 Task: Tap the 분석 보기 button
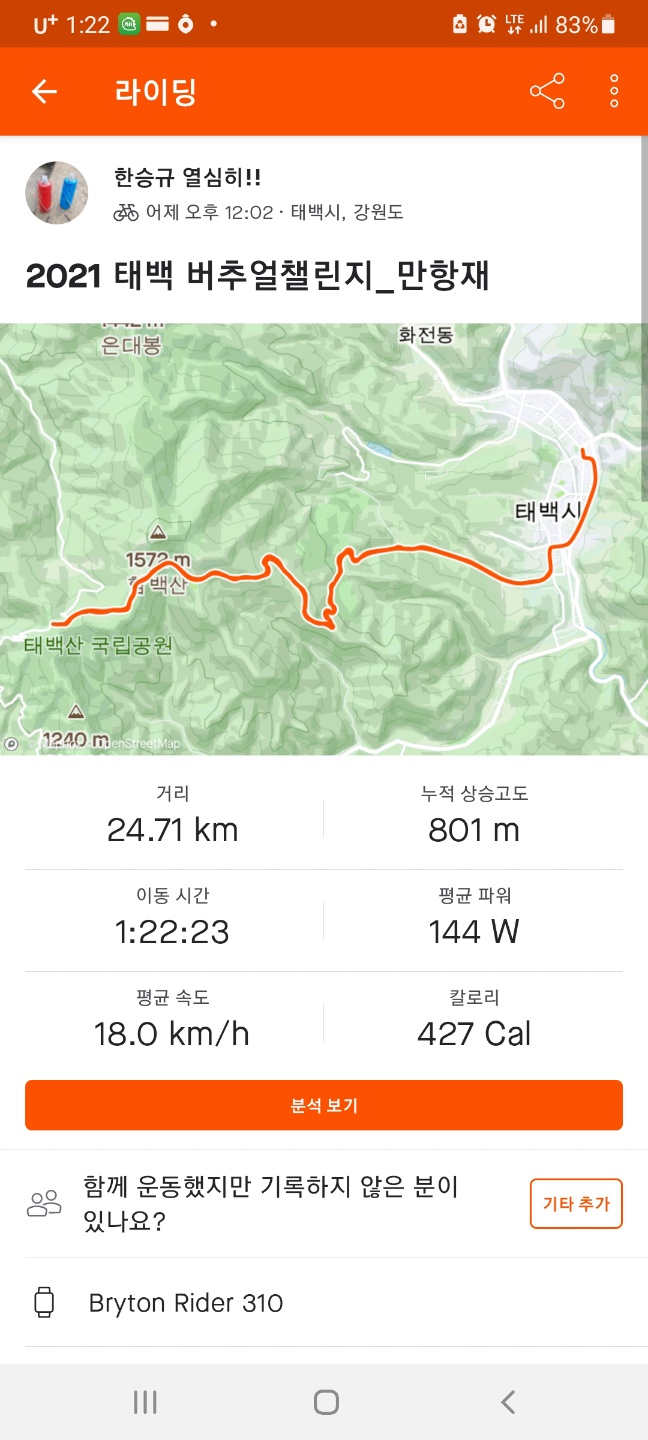[324, 1105]
